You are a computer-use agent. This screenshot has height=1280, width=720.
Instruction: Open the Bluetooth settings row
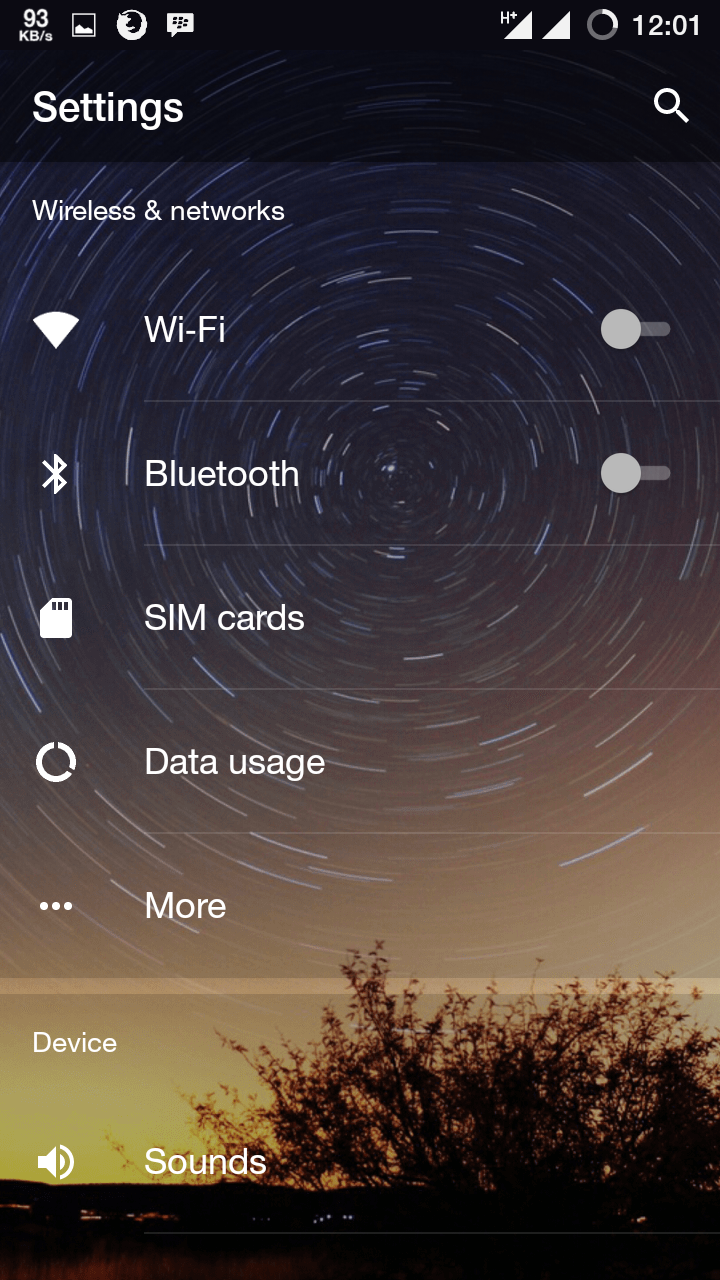pos(360,473)
